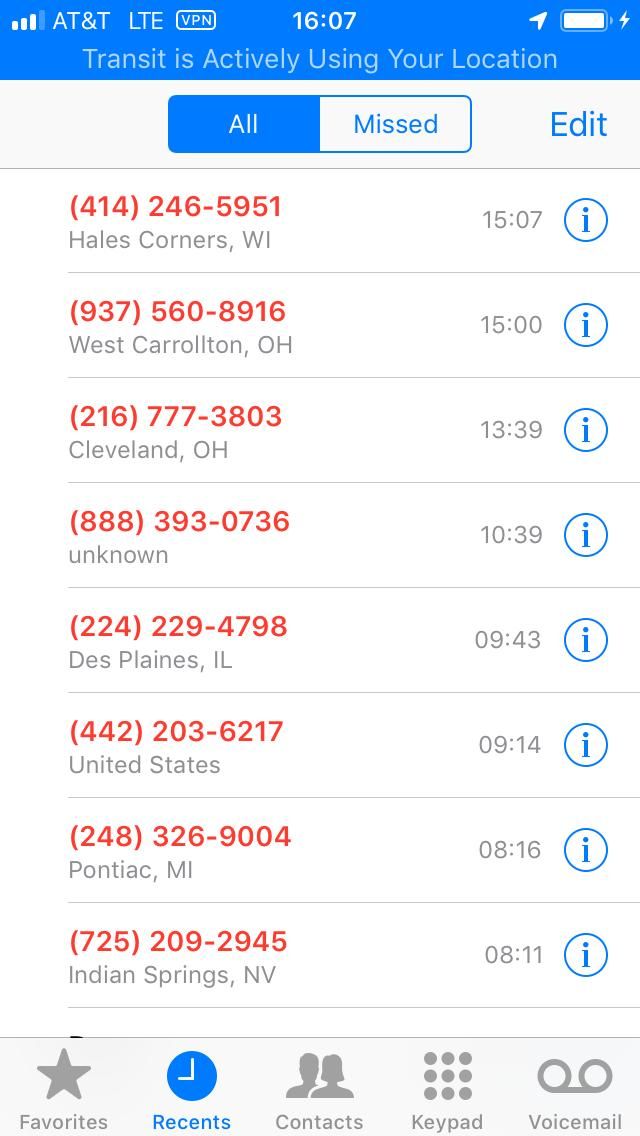The width and height of the screenshot is (640, 1136).
Task: Show info for (888) 393-0736
Action: [586, 535]
